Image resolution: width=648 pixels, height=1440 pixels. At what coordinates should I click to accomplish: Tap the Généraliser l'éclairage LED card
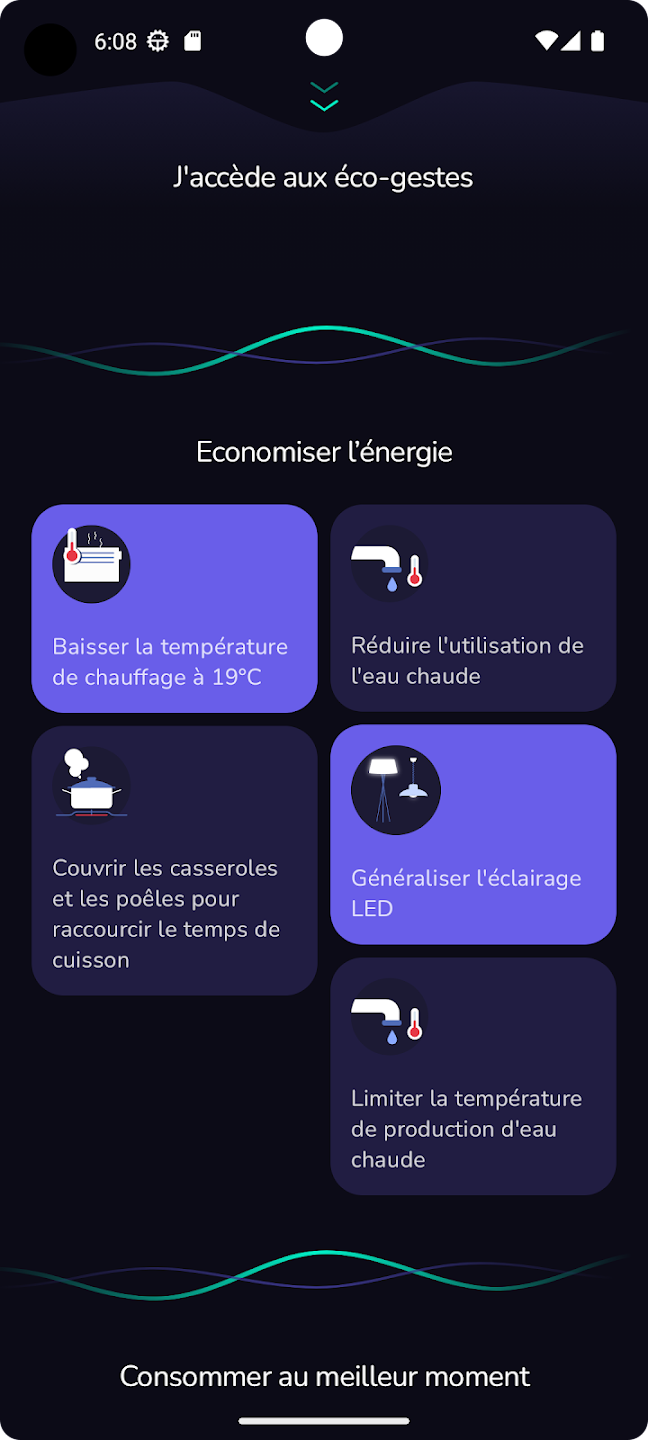coord(473,834)
